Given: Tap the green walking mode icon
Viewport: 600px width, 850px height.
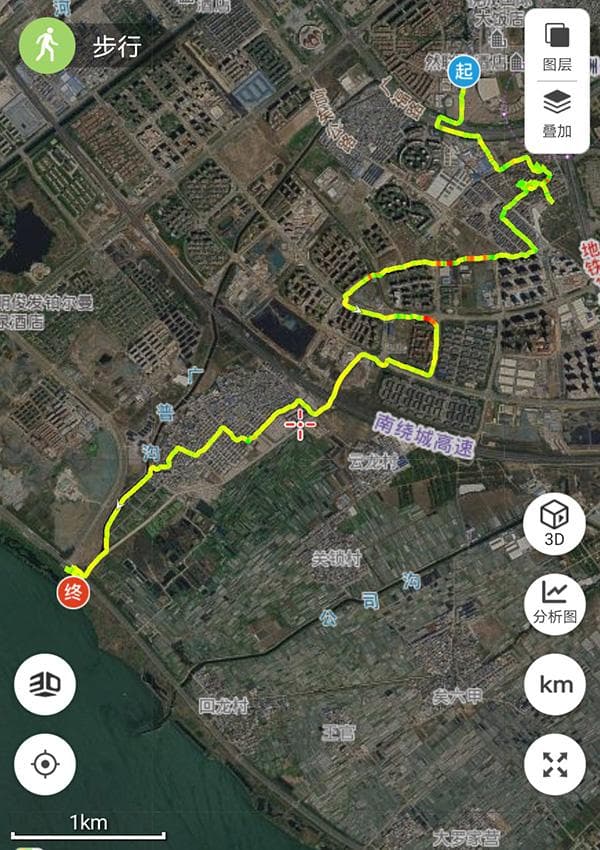Looking at the screenshot, I should (x=47, y=46).
